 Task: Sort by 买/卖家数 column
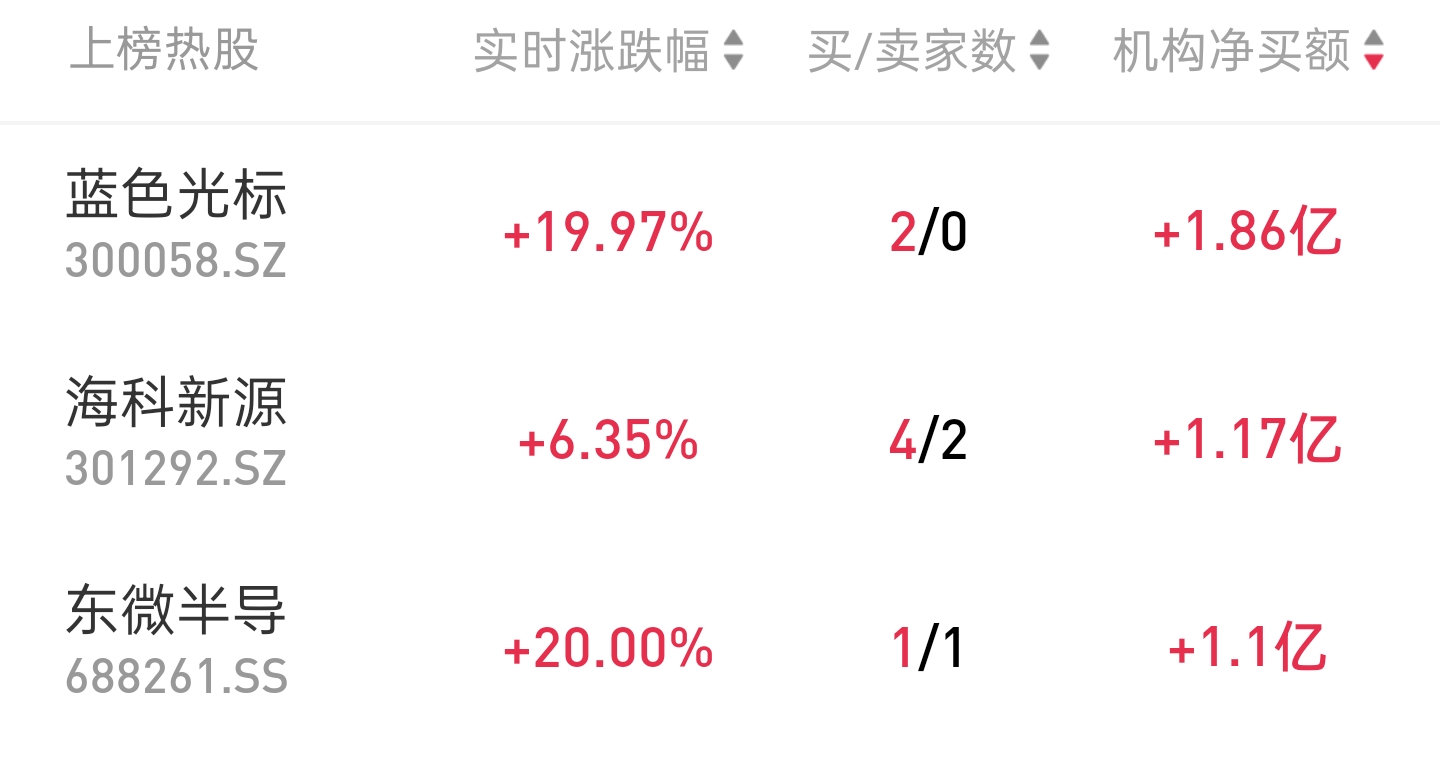coord(928,51)
